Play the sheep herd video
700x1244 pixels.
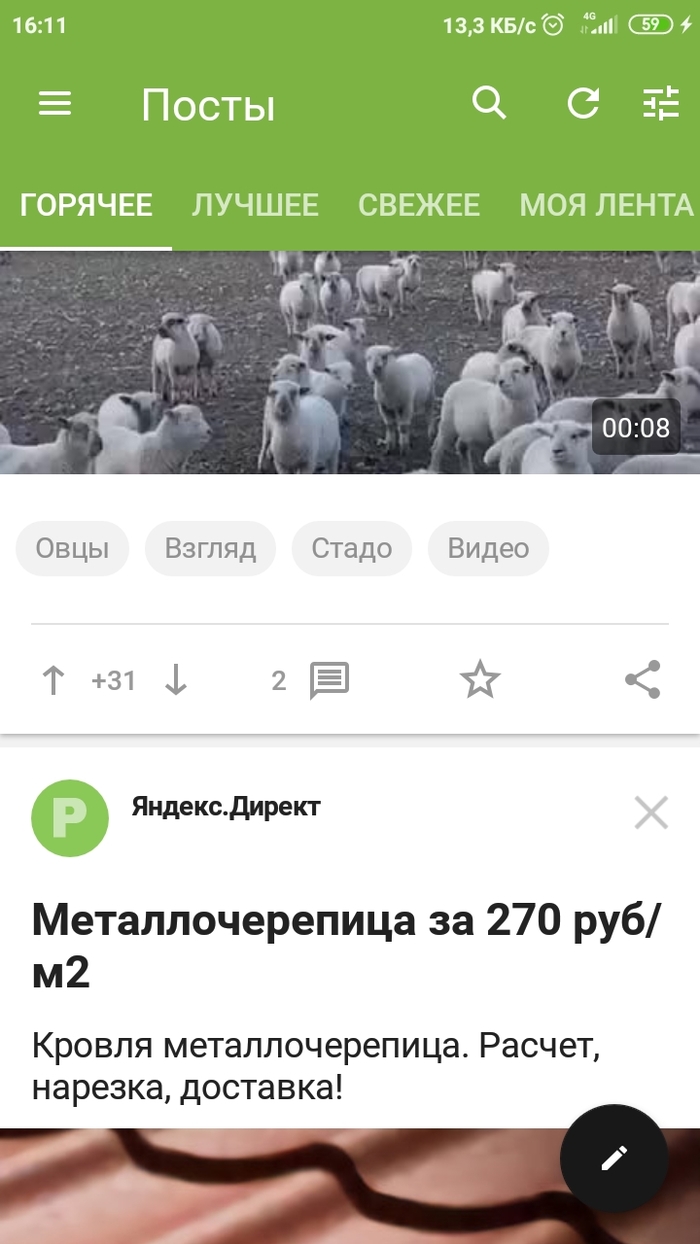point(350,362)
